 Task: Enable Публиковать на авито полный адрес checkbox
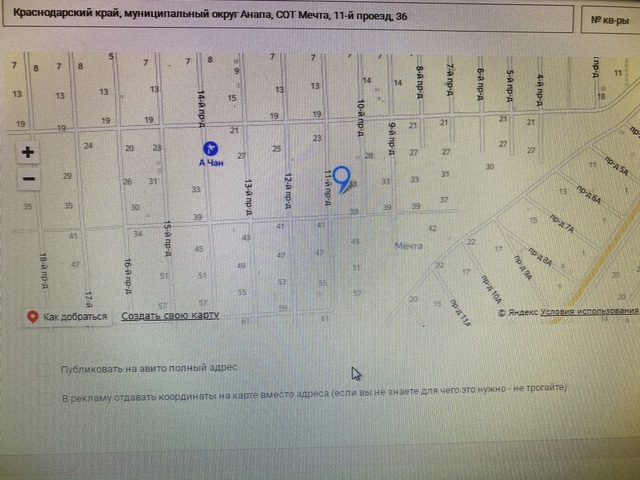43,369
